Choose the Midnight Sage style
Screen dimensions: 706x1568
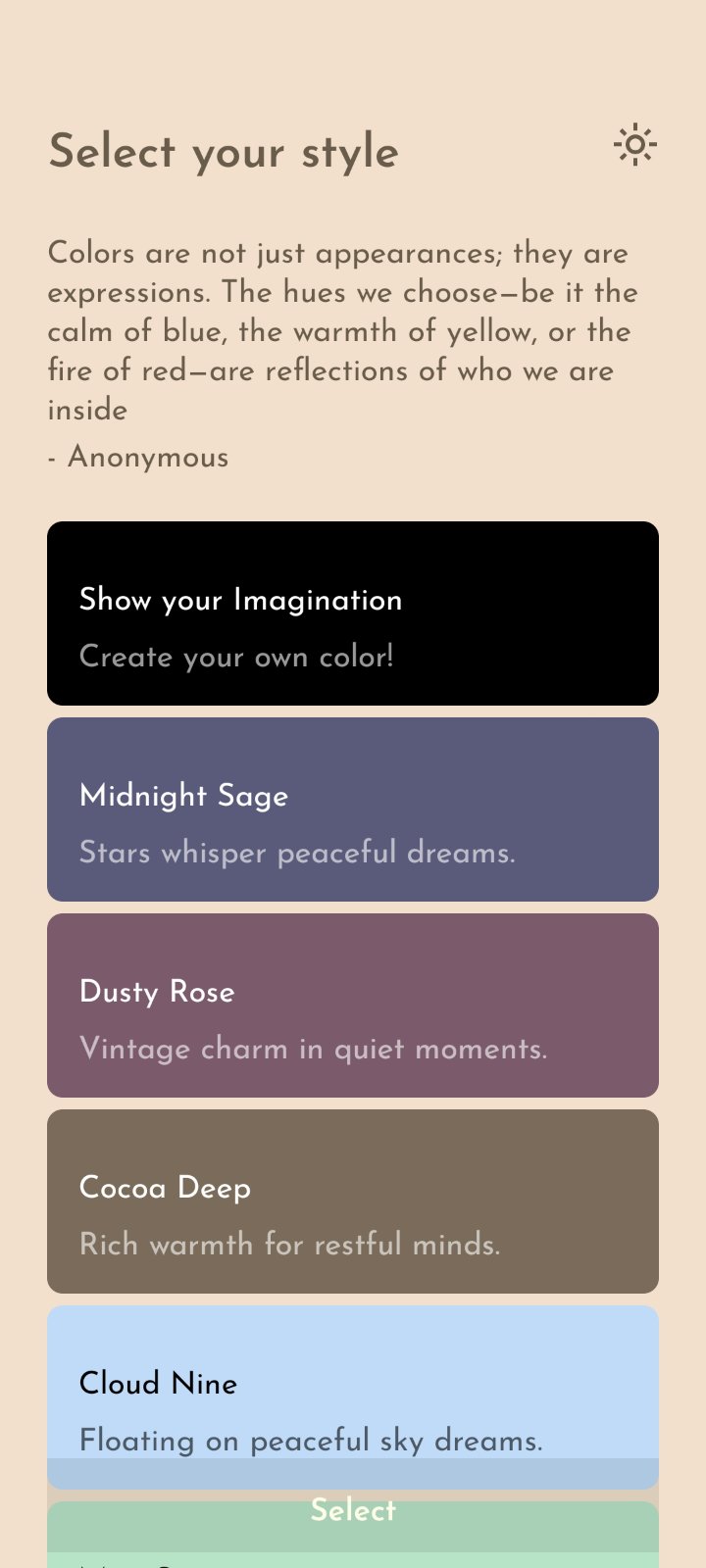(353, 809)
